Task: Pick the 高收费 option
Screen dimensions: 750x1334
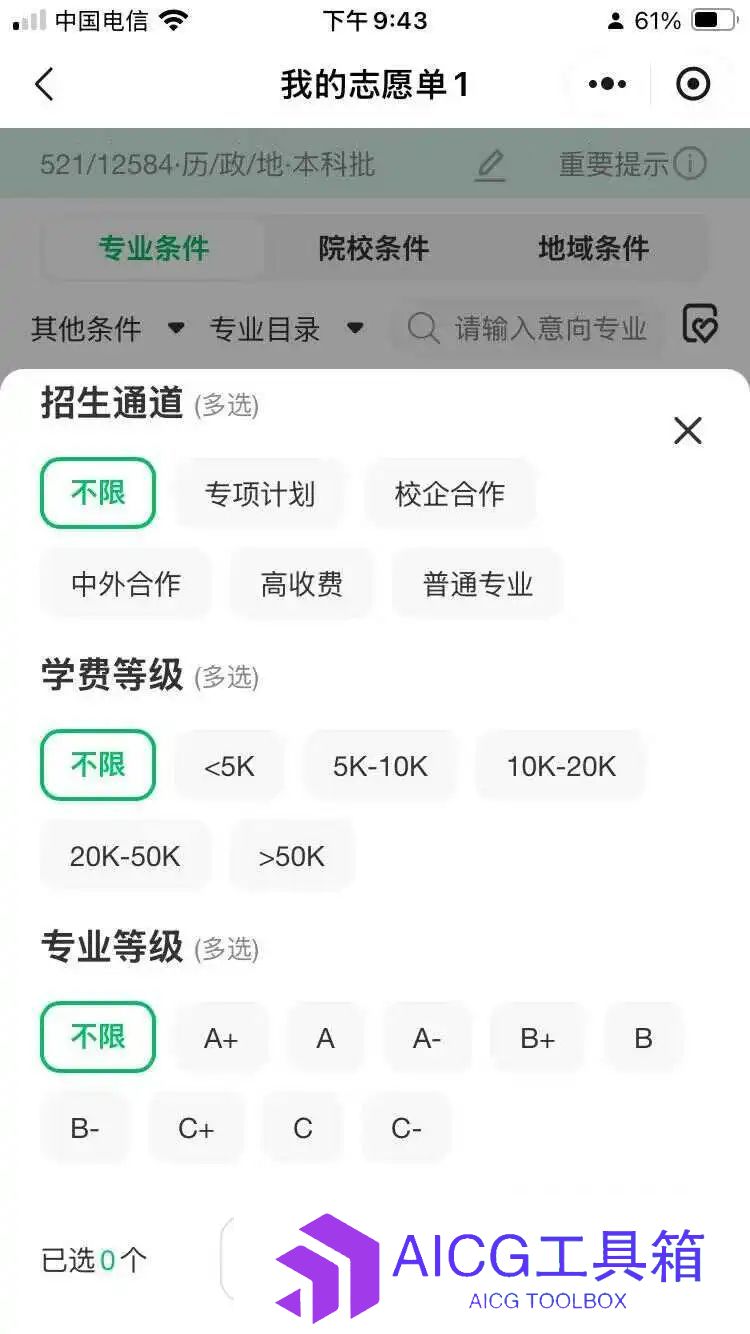Action: [x=301, y=584]
